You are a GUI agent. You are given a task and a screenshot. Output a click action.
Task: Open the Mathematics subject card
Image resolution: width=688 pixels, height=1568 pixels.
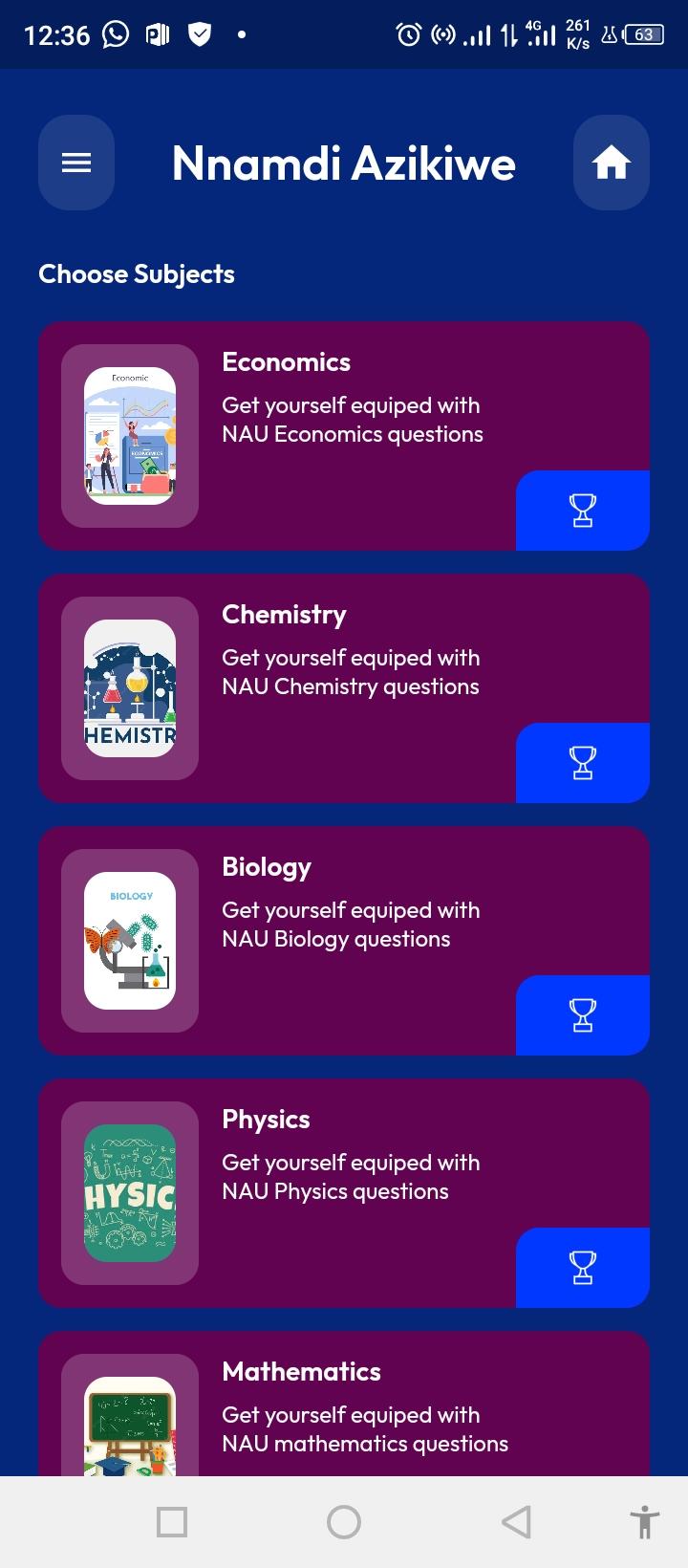coord(344,1404)
